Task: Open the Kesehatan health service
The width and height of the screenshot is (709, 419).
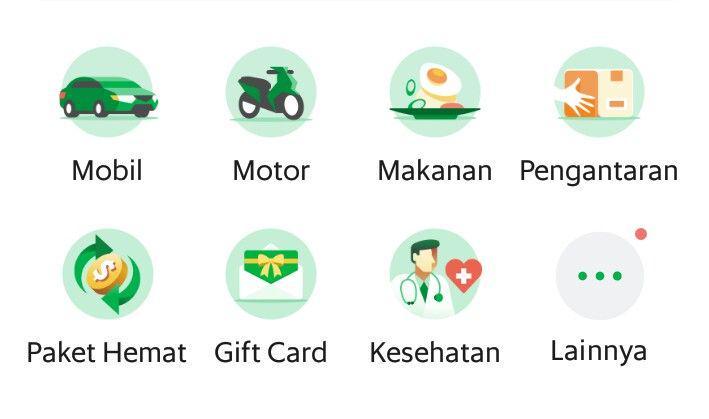Action: 434,274
